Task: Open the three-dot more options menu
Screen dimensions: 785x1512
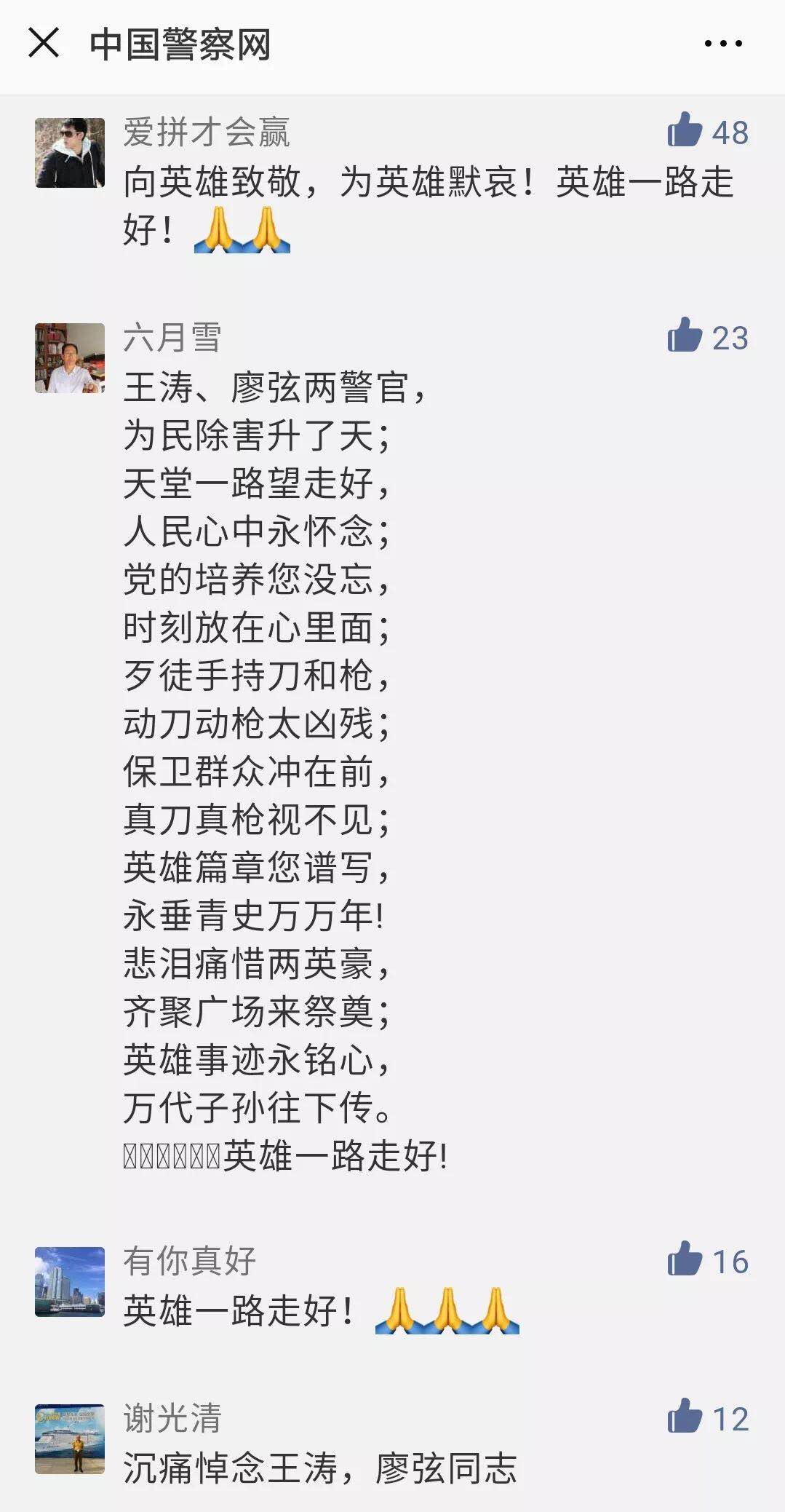Action: pos(723,44)
